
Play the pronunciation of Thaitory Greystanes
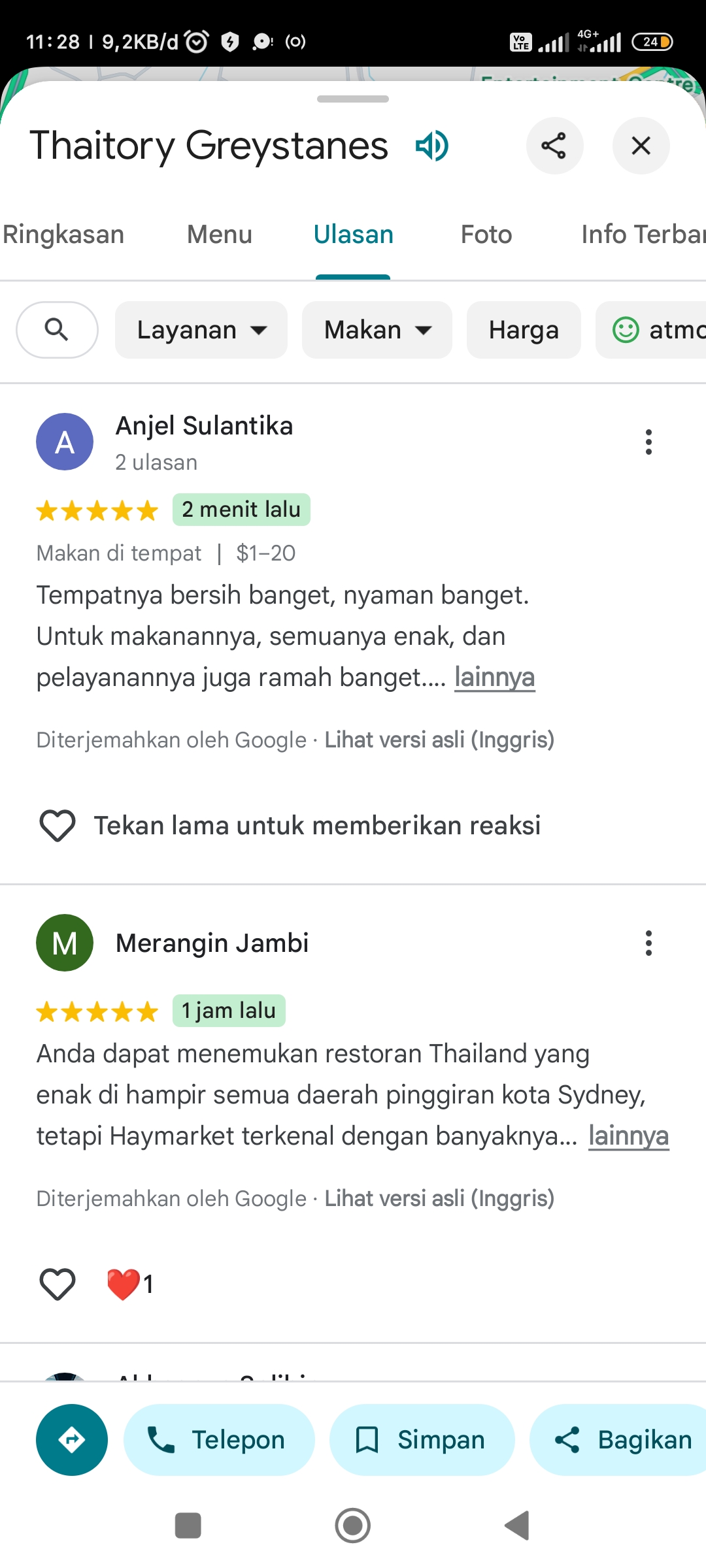coord(432,145)
